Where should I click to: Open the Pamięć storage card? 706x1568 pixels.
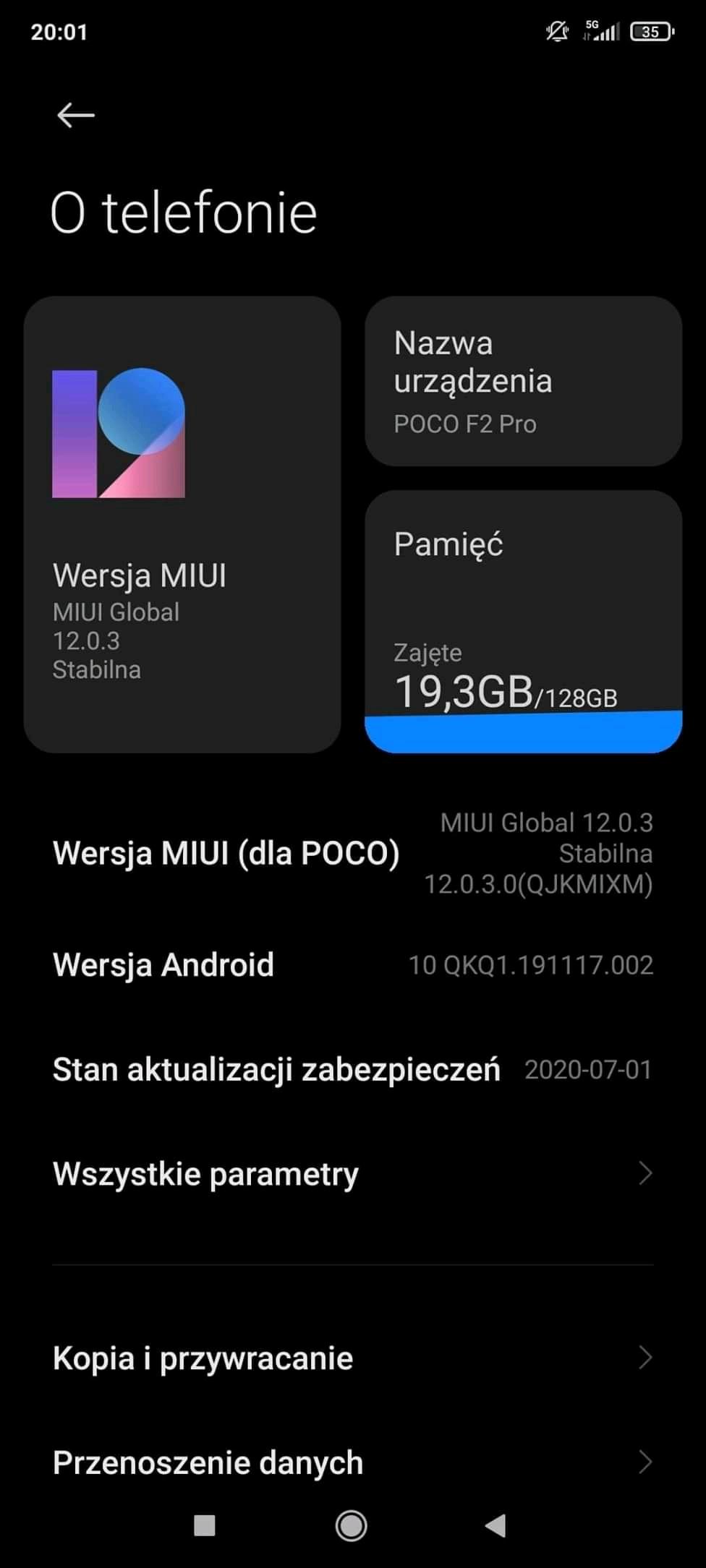(523, 621)
